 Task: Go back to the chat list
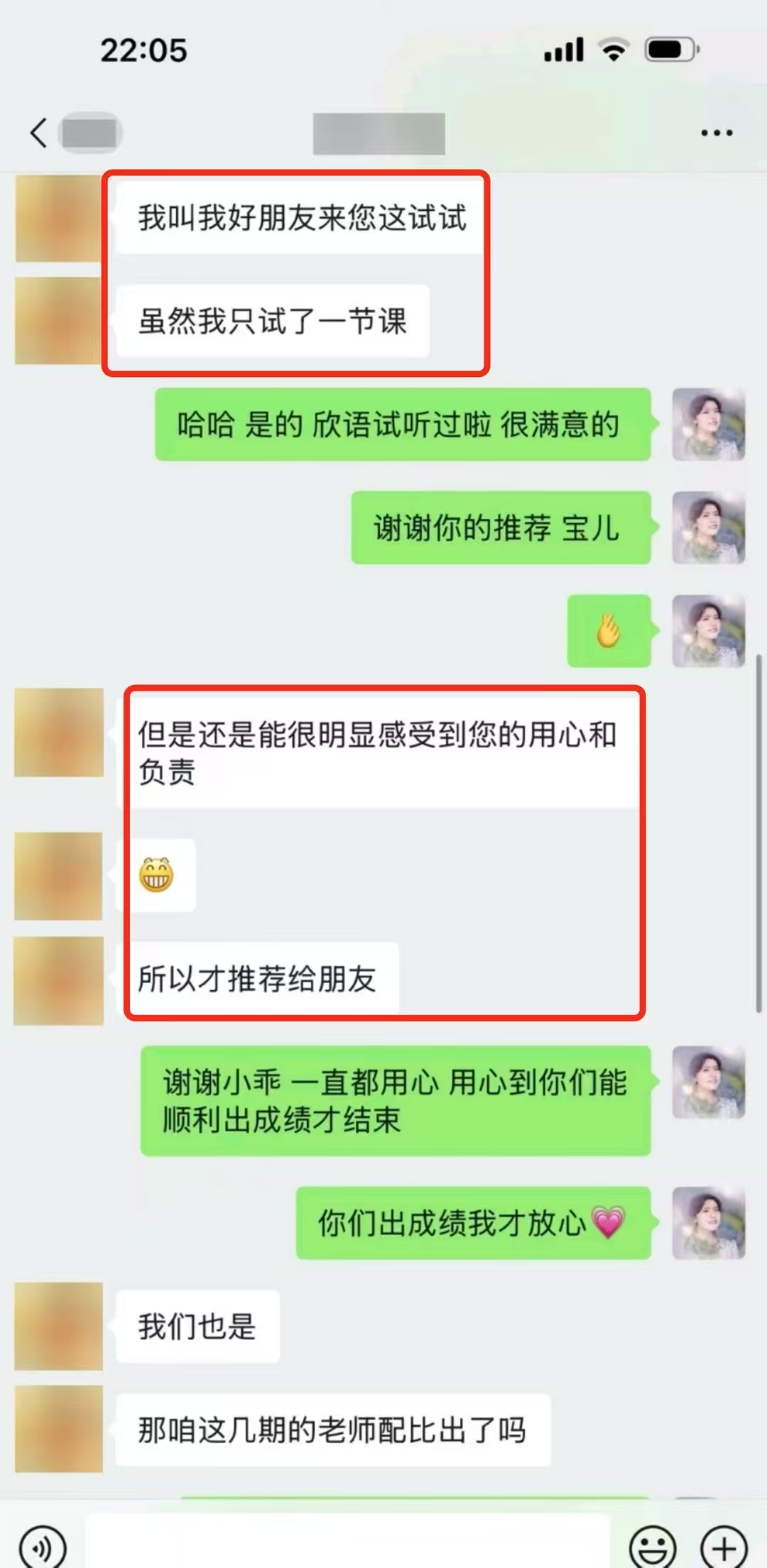[39, 133]
